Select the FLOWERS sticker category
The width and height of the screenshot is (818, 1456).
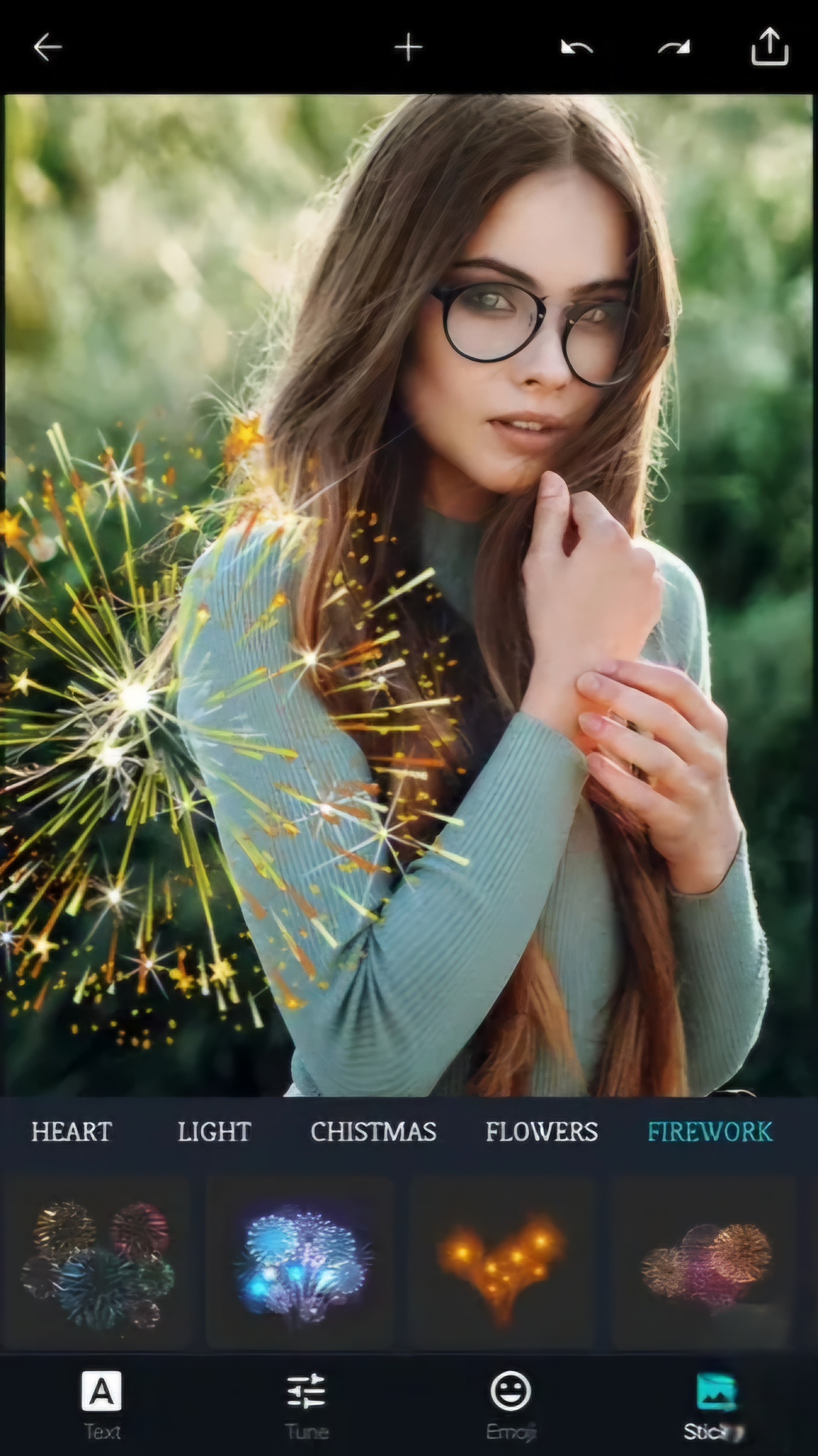(x=541, y=1132)
